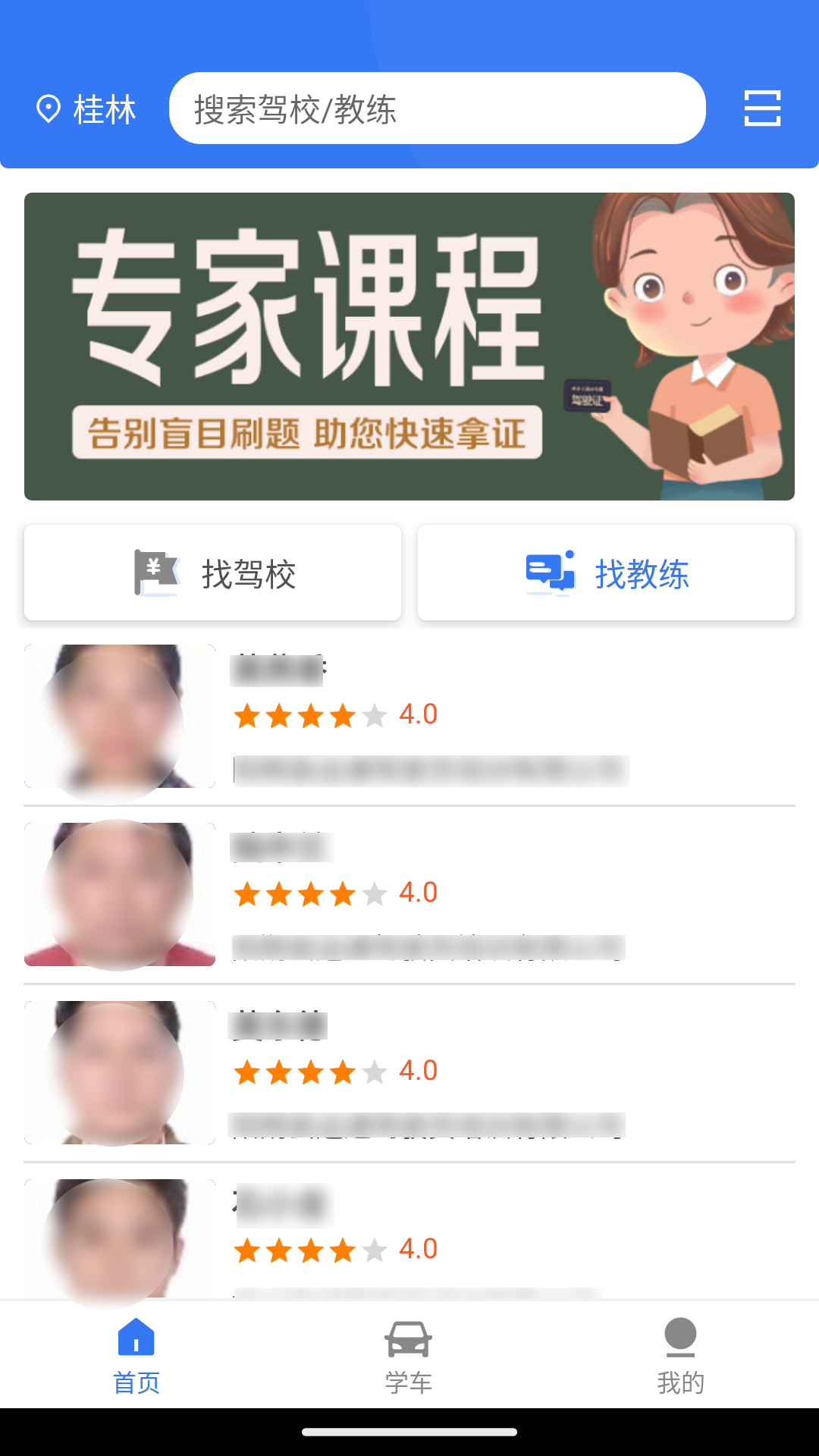Open the scan icon in the header
The height and width of the screenshot is (1456, 819).
coord(761,108)
